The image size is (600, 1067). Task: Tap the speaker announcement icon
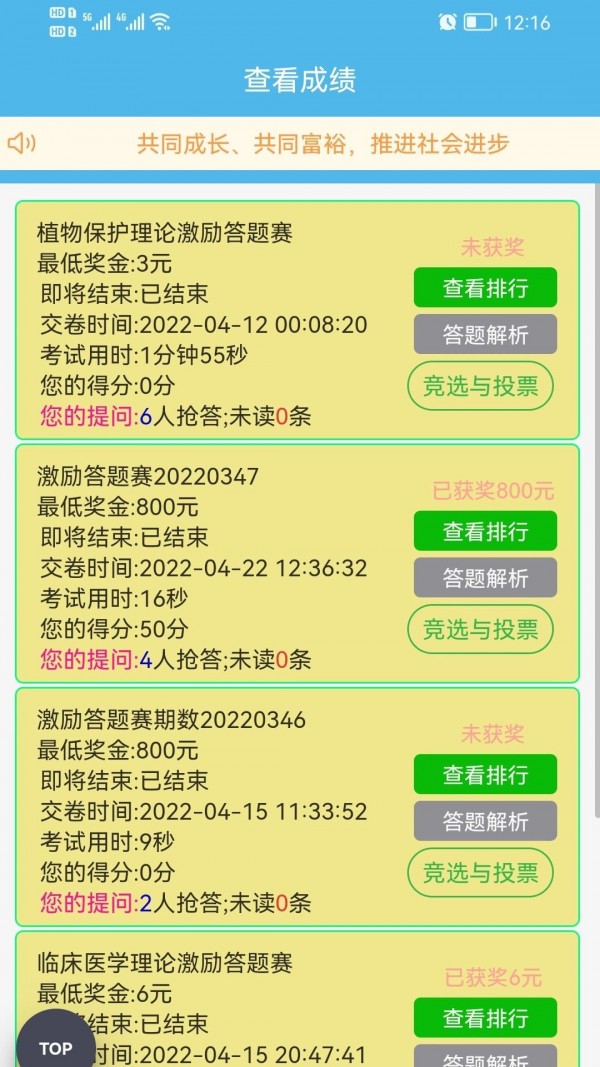pyautogui.click(x=21, y=144)
